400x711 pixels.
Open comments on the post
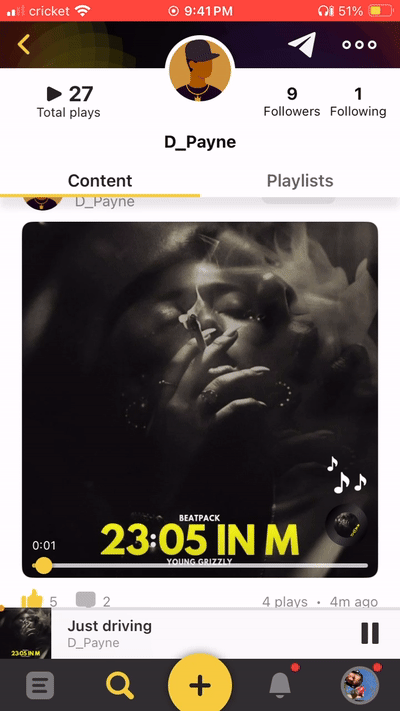pyautogui.click(x=85, y=600)
